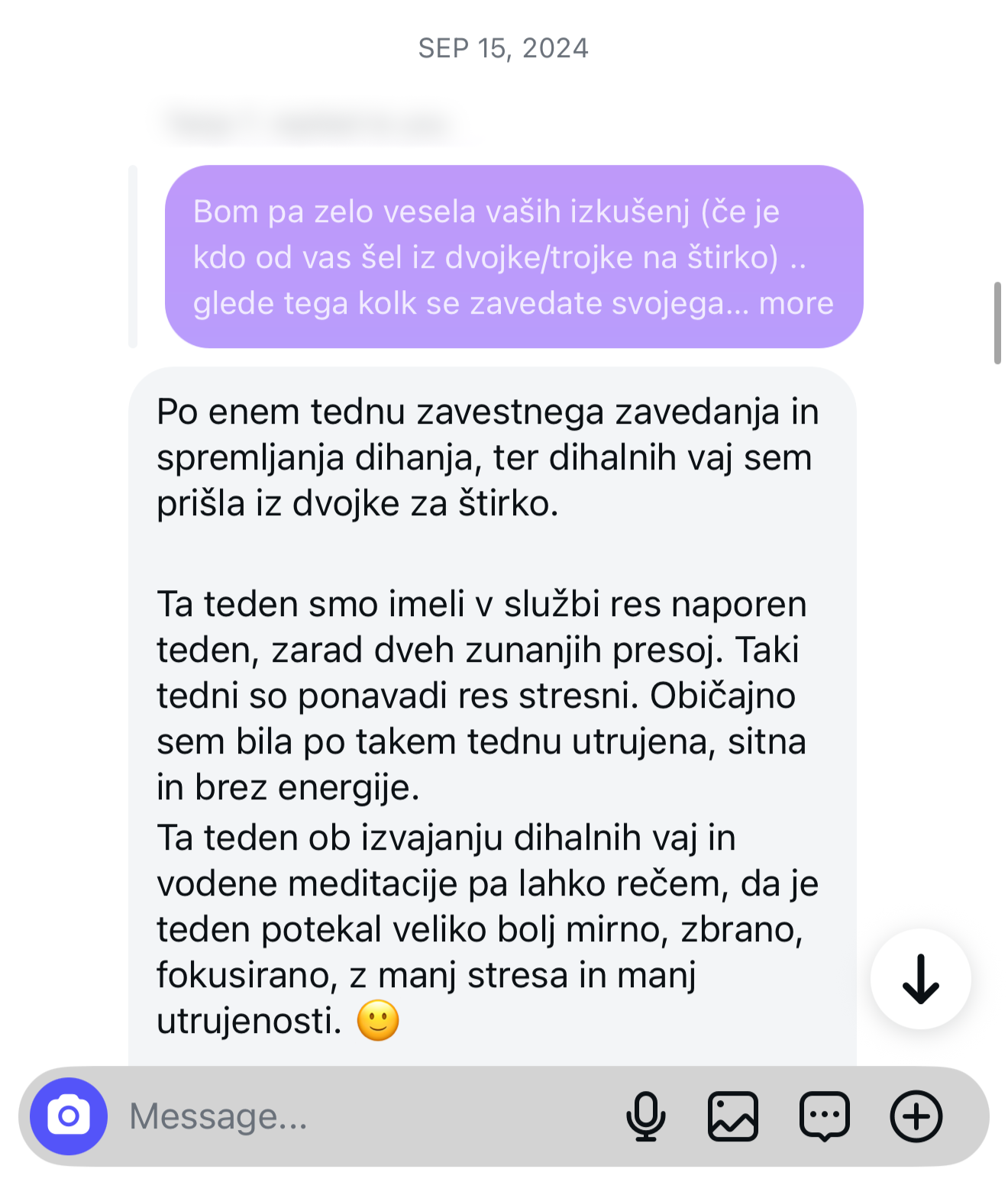This screenshot has width=1008, height=1185.
Task: Open the speech bubble icon in the message bar
Action: click(x=825, y=1116)
